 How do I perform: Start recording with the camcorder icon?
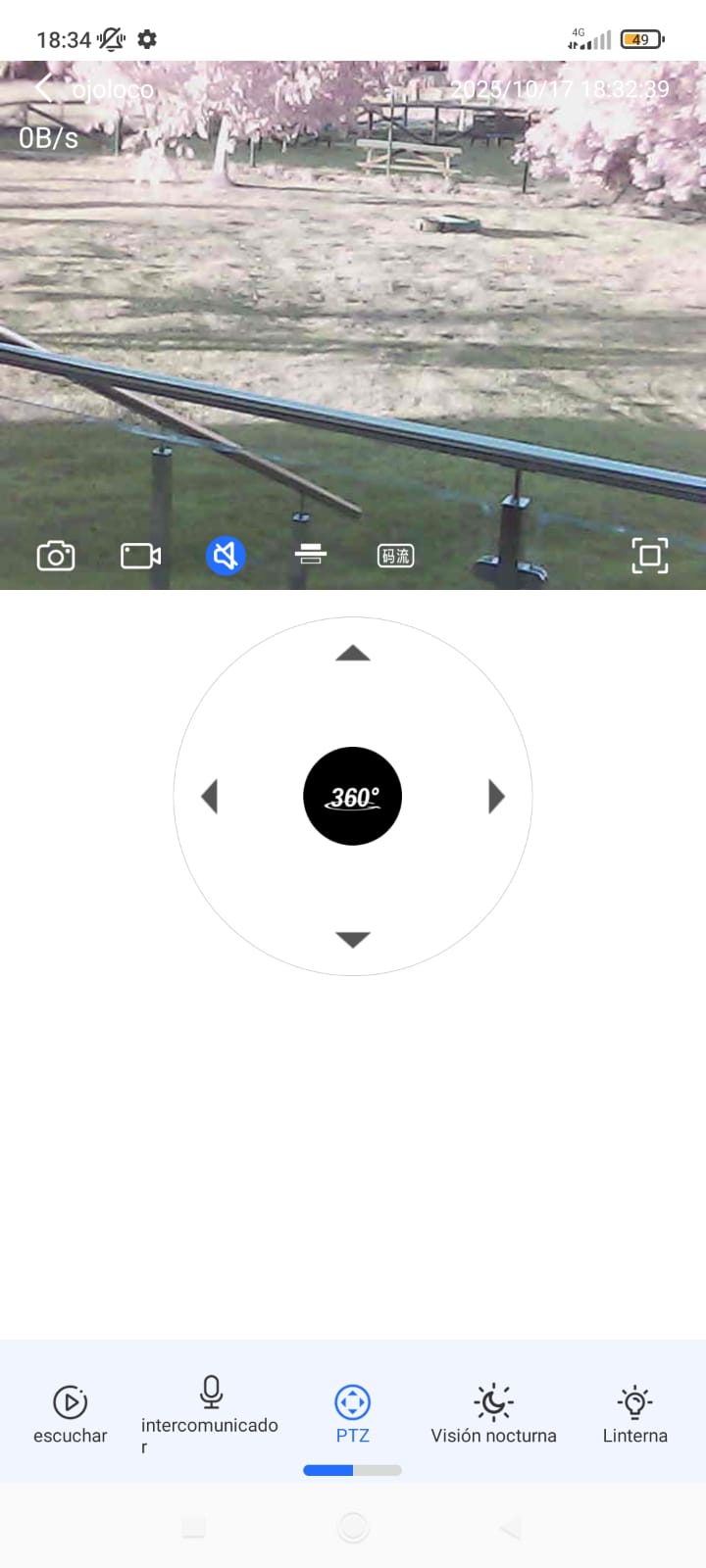[x=139, y=555]
